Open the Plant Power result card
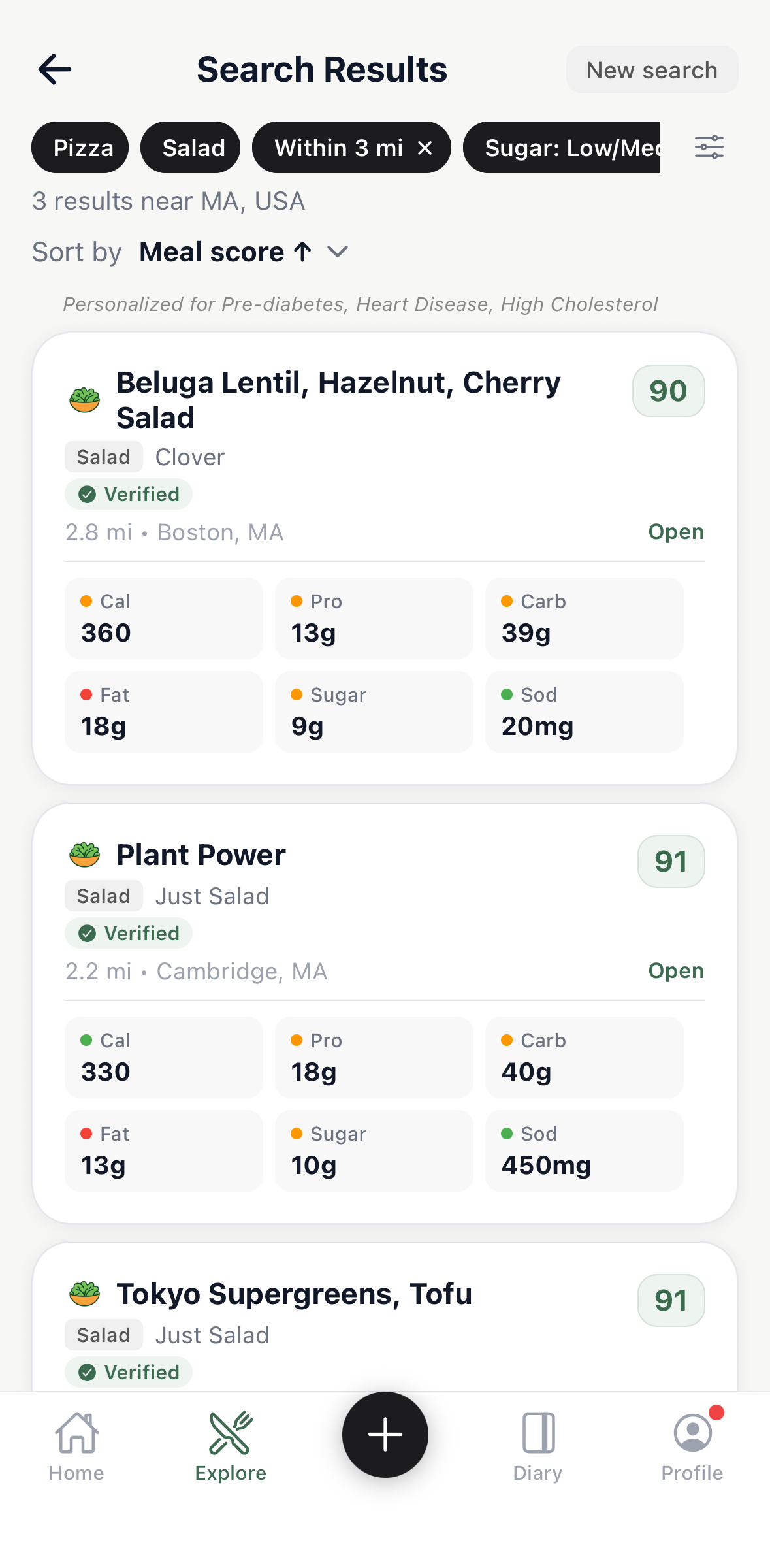770x1568 pixels. point(385,1013)
